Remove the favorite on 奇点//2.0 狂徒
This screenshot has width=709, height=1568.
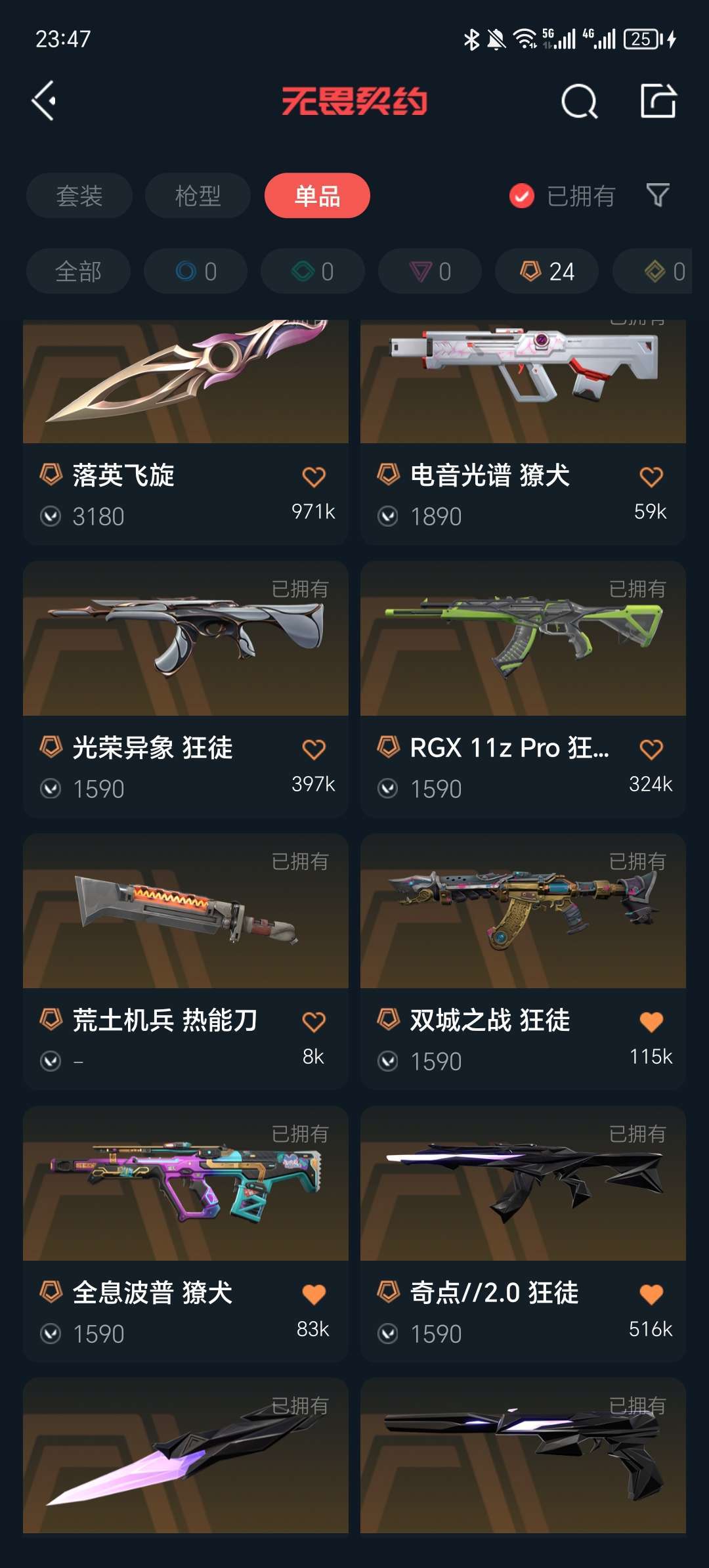coord(651,1294)
